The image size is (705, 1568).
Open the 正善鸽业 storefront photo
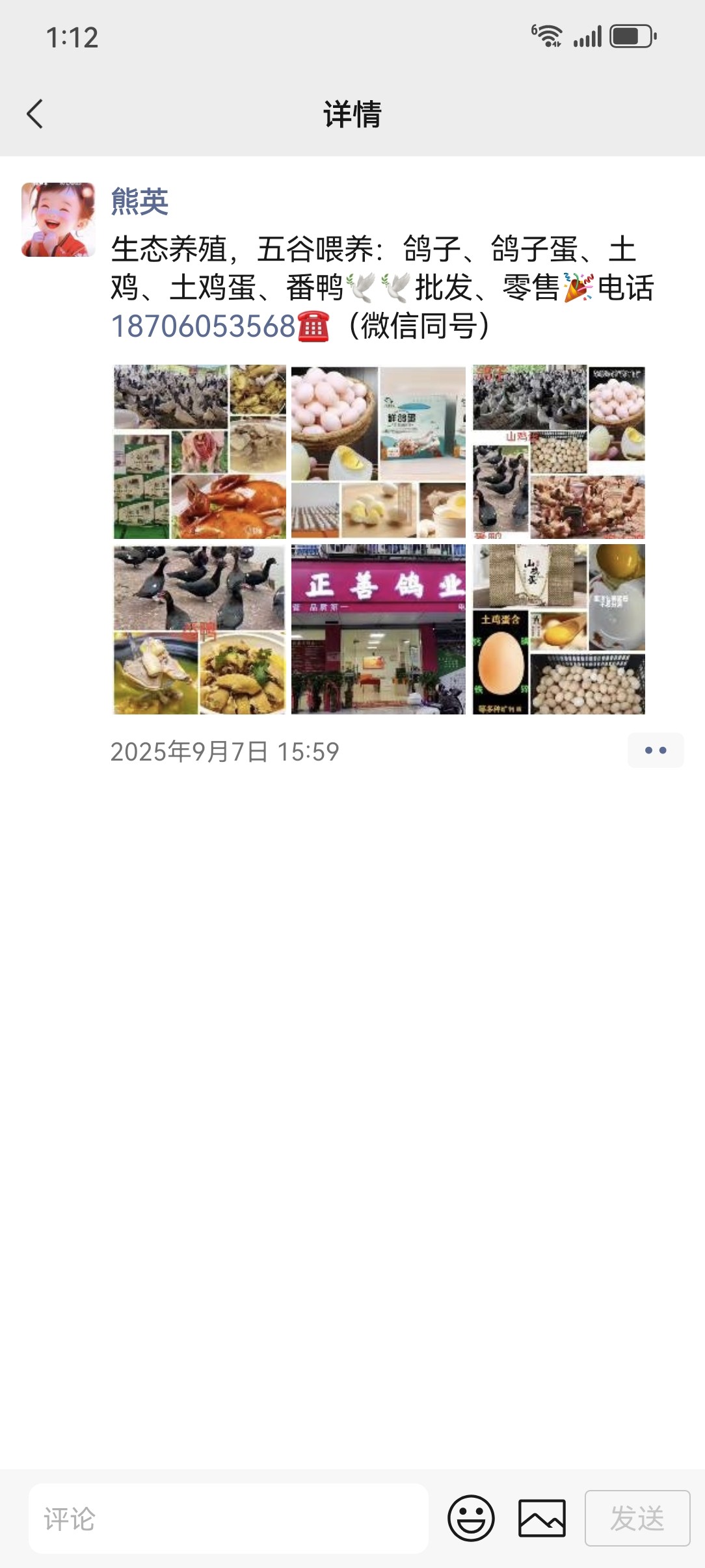click(x=379, y=629)
